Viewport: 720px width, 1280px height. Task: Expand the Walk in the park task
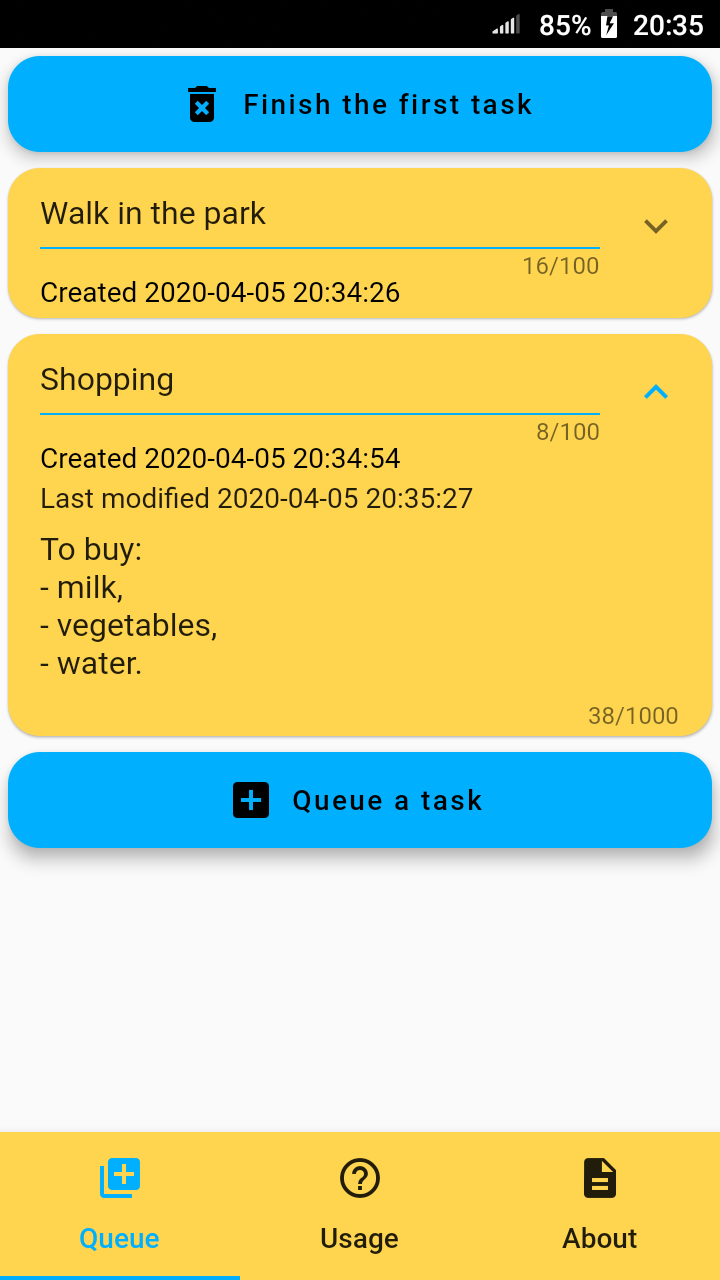tap(656, 226)
